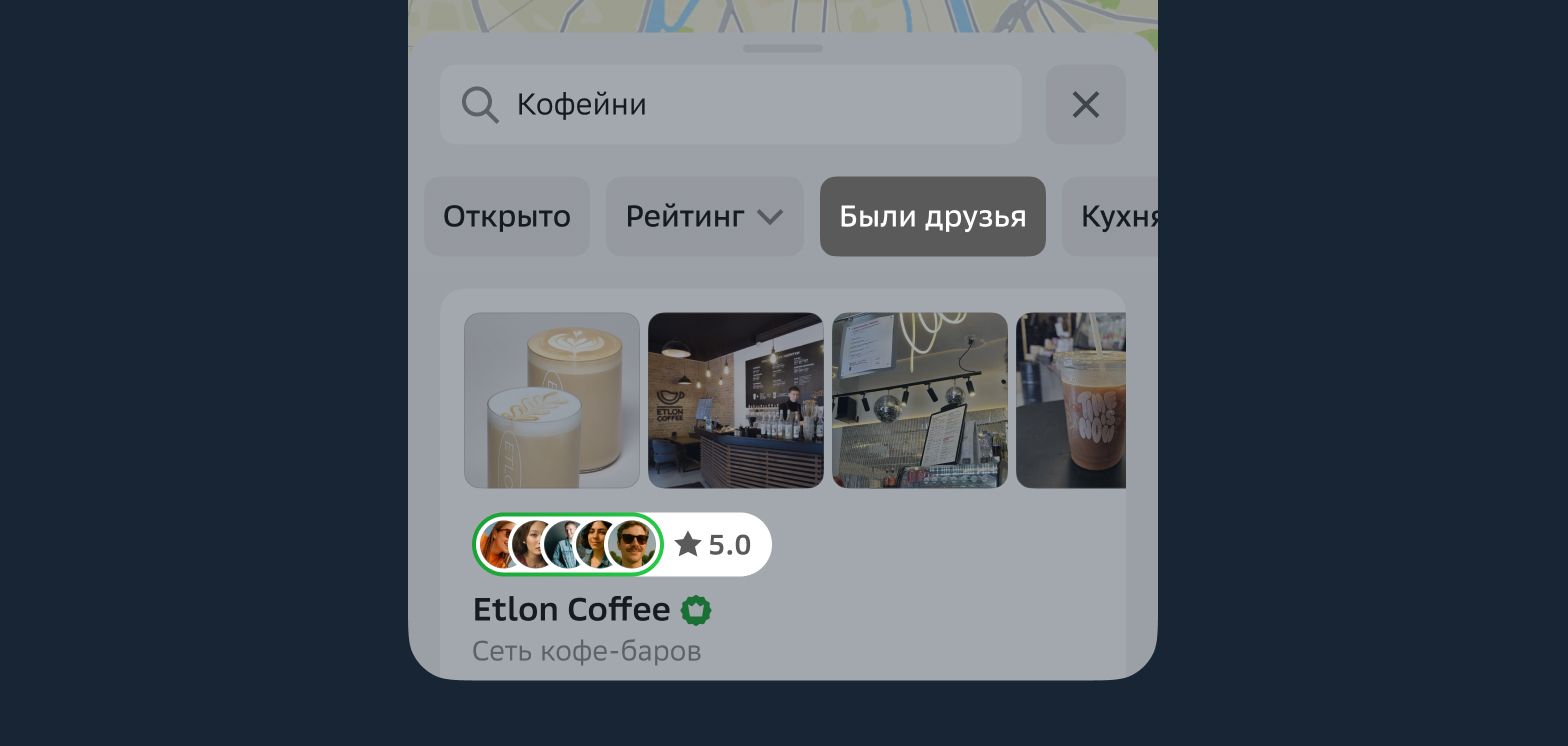
Task: Open the iced coffee cup photo
Action: (x=1071, y=400)
